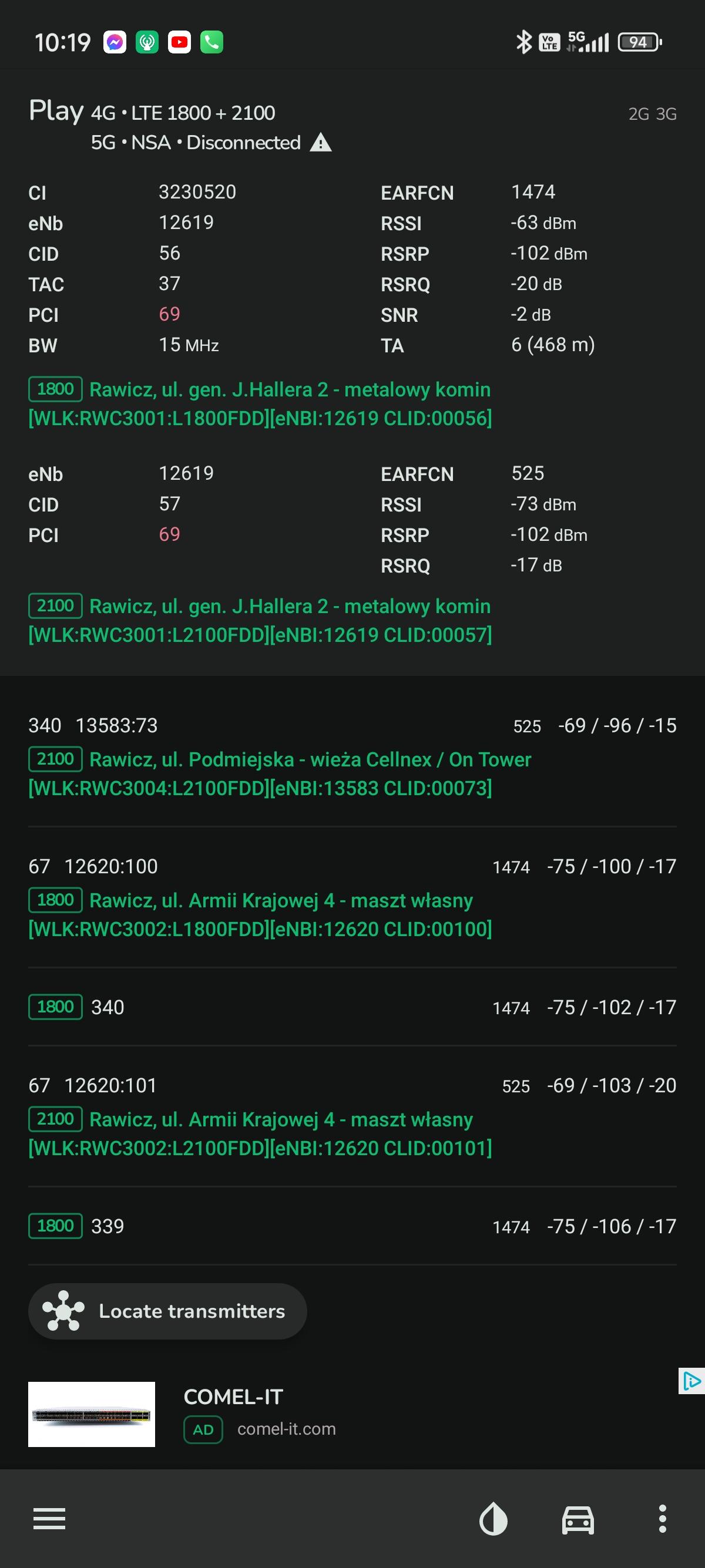Tap Locate transmitters button
Image resolution: width=705 pixels, height=1568 pixels.
tap(167, 1311)
